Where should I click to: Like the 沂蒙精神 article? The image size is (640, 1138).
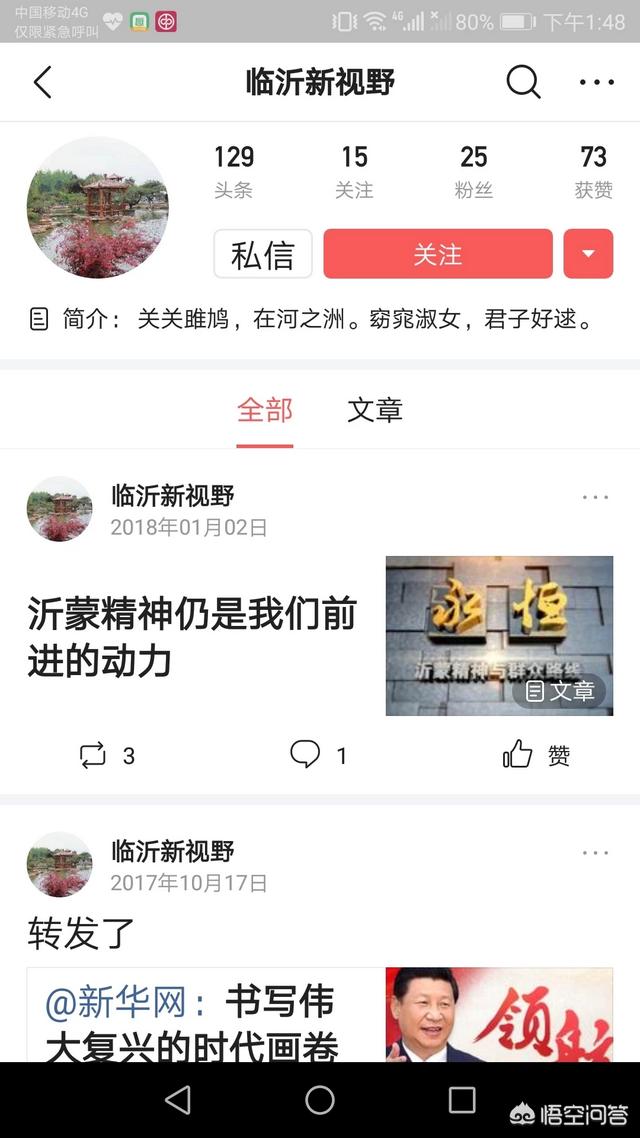coord(536,756)
